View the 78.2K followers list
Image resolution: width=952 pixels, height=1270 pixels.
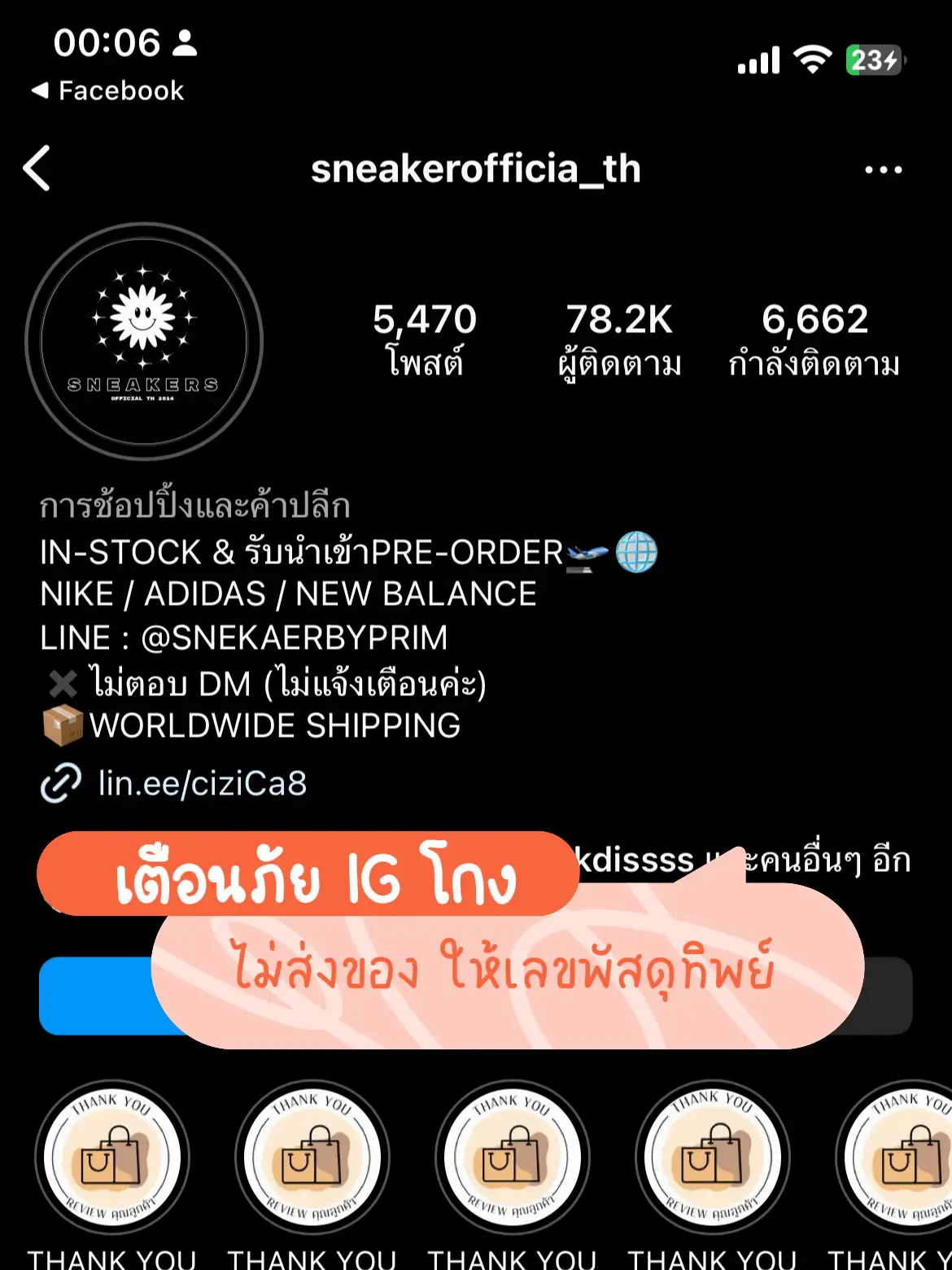pos(620,336)
